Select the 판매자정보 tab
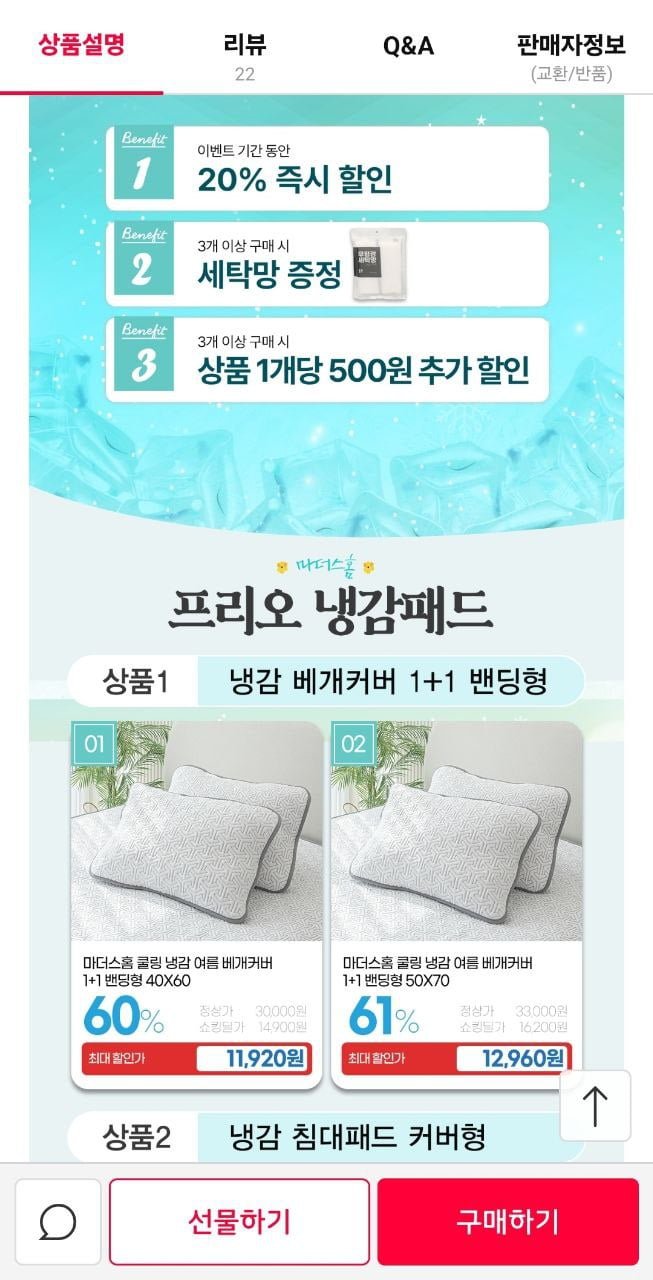This screenshot has height=1280, width=653. coord(571,55)
